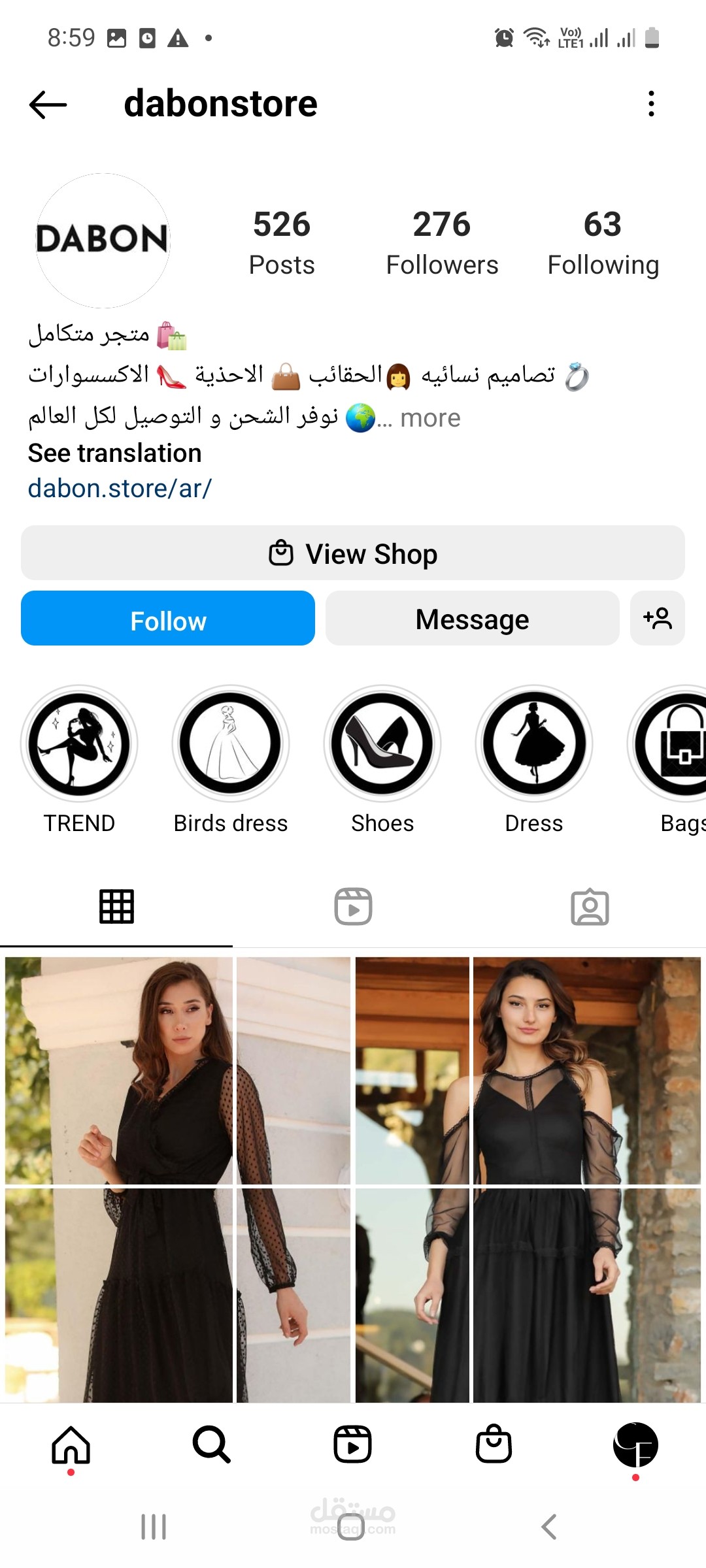
Task: View the Dress story highlight
Action: click(534, 744)
